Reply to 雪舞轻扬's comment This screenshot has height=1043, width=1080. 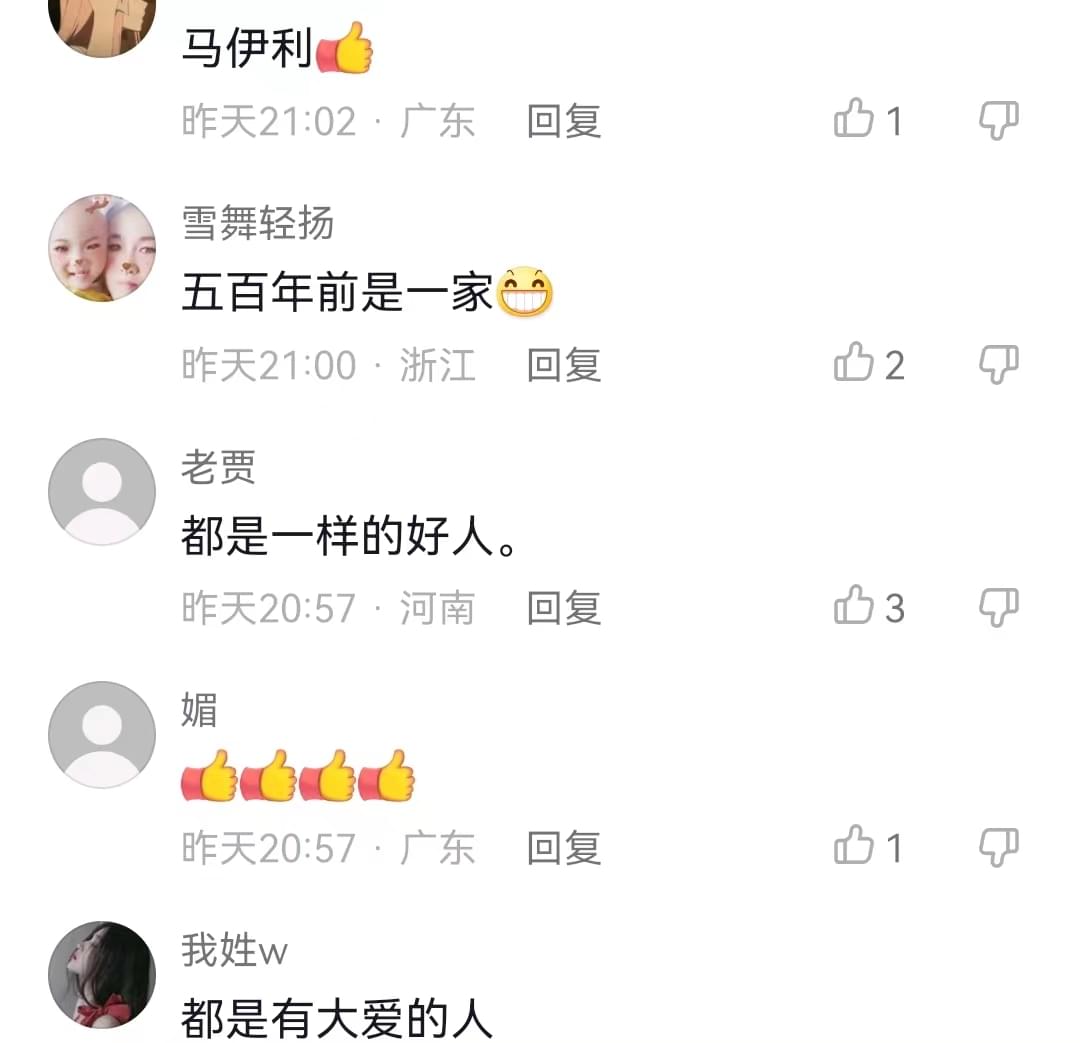[x=564, y=366]
